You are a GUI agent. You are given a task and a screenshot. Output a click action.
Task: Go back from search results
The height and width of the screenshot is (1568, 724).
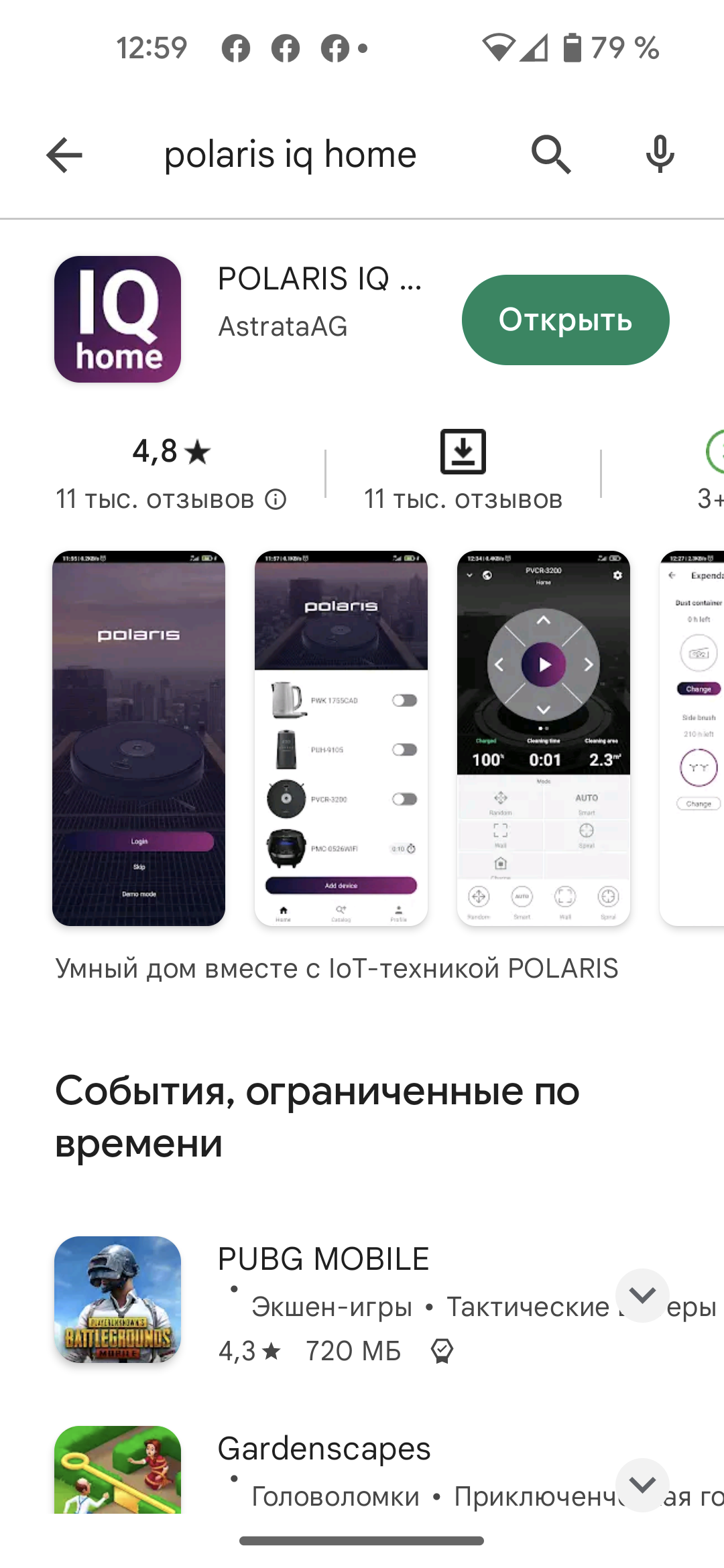[64, 155]
